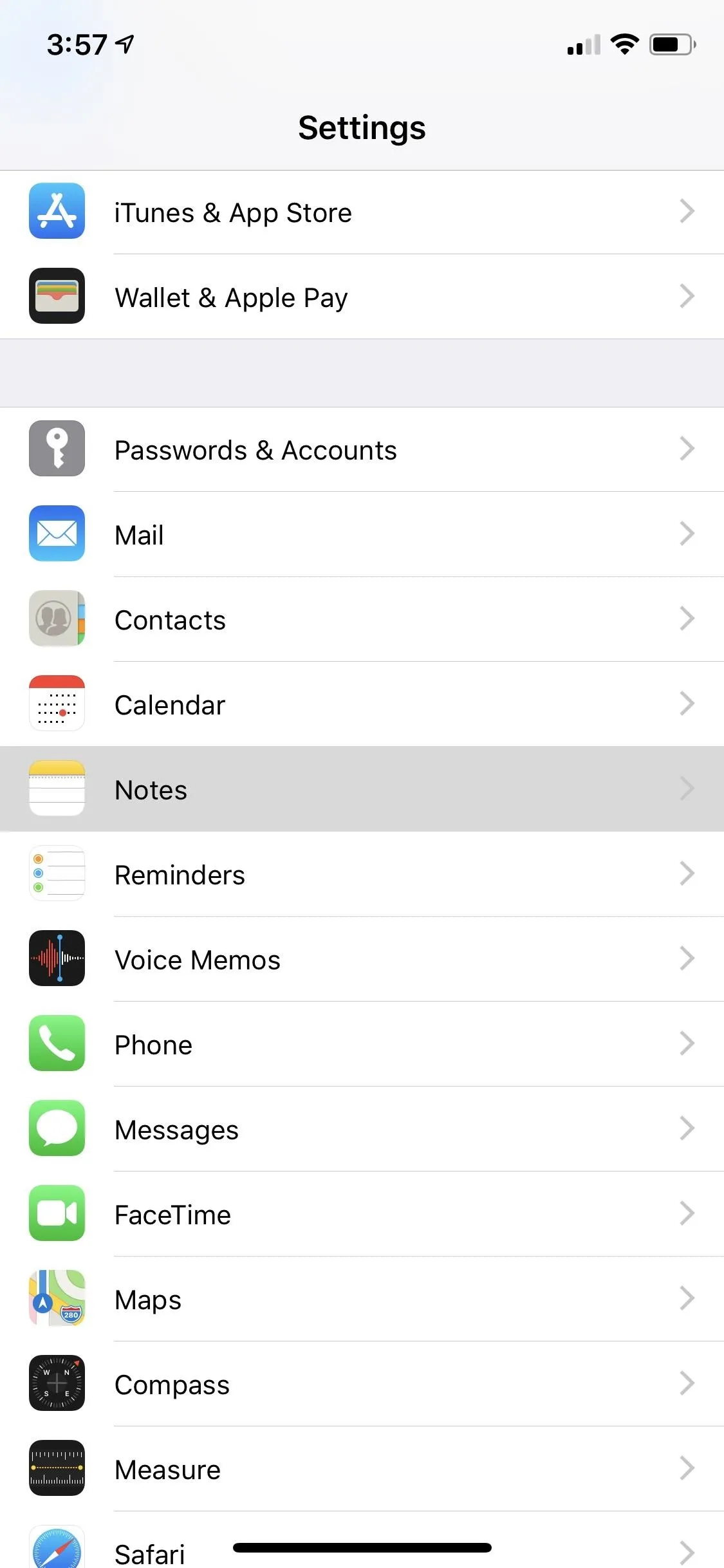This screenshot has width=724, height=1568.
Task: Open iTunes & App Store settings
Action: click(x=362, y=212)
